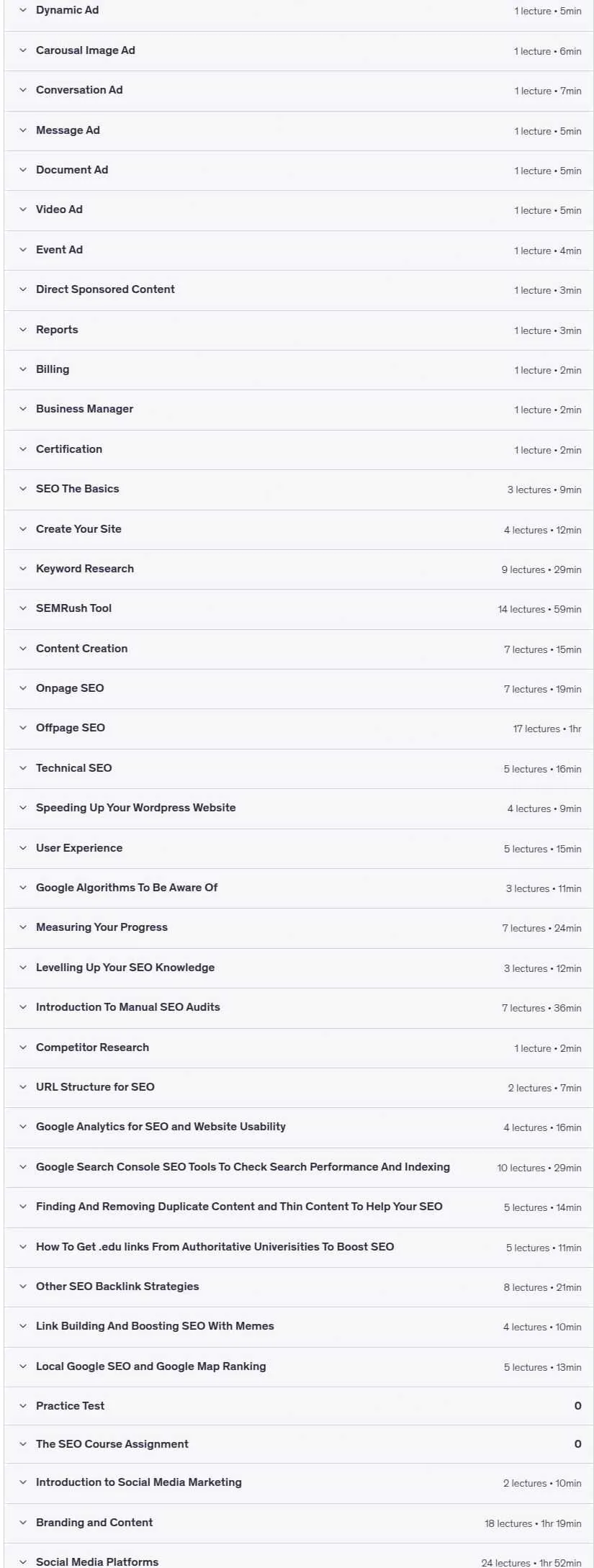Screen dimensions: 594x1568
Task: Expand the Dynamic Ad section
Action: click(299, 11)
